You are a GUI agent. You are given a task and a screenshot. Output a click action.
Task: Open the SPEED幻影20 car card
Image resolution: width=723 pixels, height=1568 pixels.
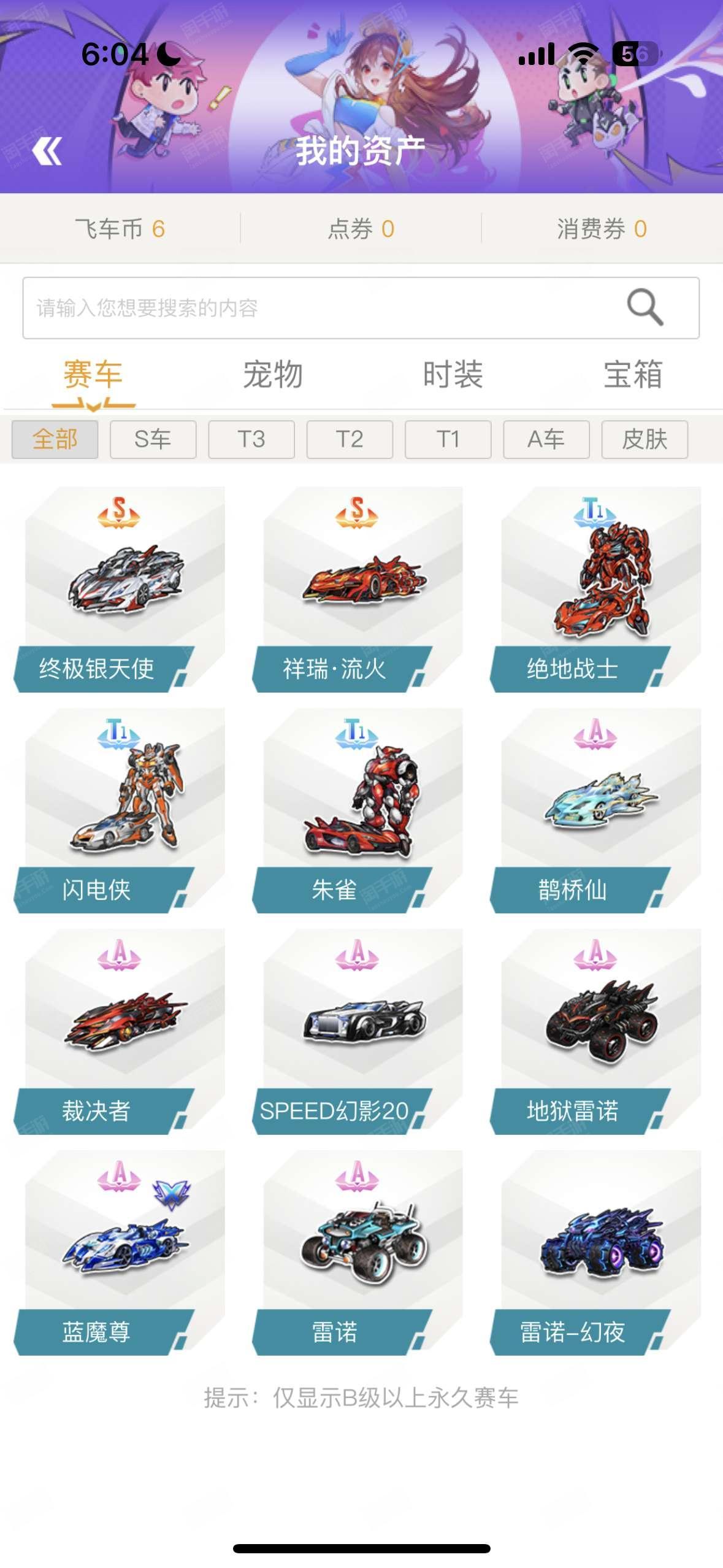pos(358,1032)
